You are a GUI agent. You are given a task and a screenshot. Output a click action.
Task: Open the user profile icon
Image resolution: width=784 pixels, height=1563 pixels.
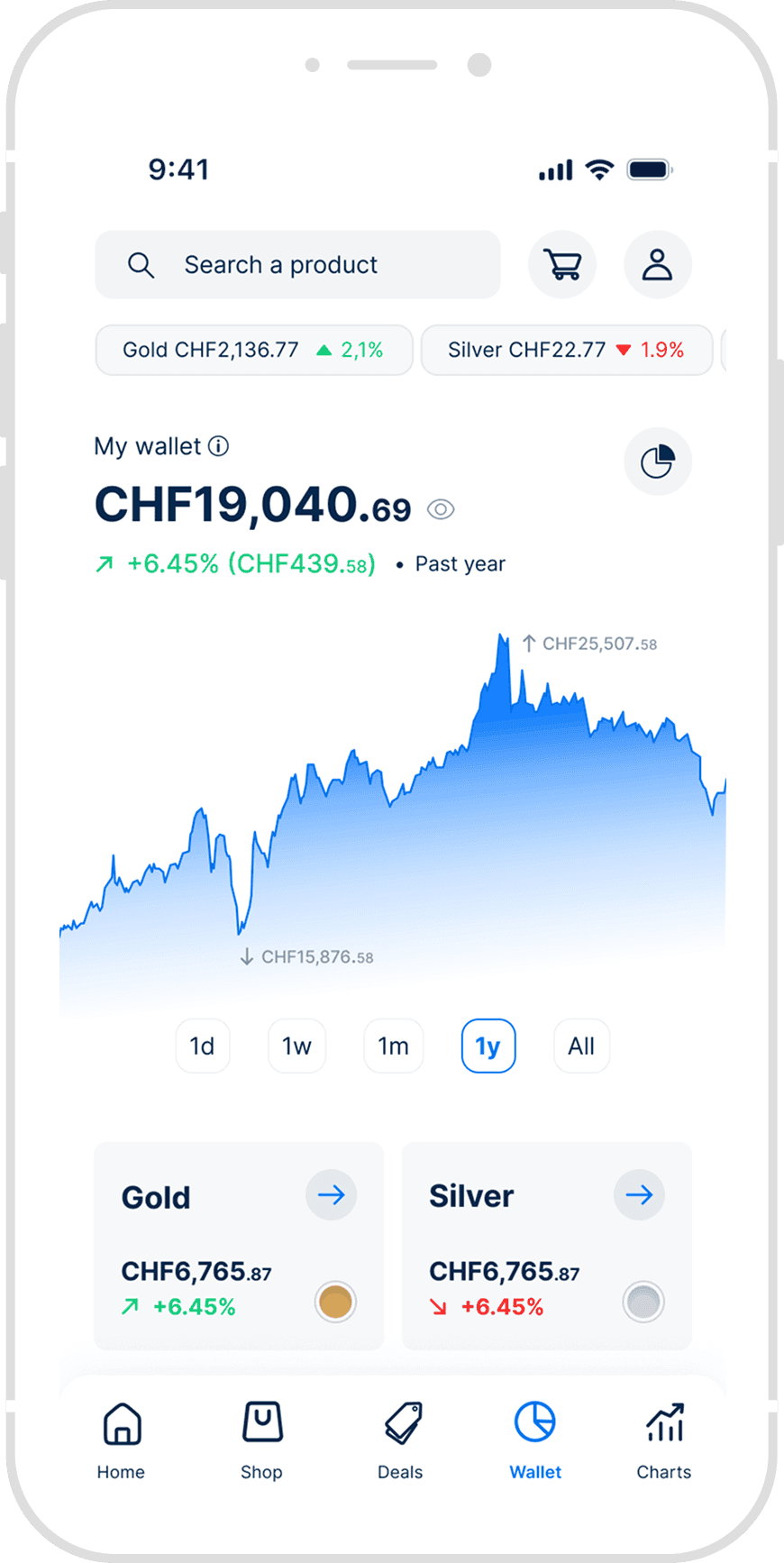click(x=657, y=265)
